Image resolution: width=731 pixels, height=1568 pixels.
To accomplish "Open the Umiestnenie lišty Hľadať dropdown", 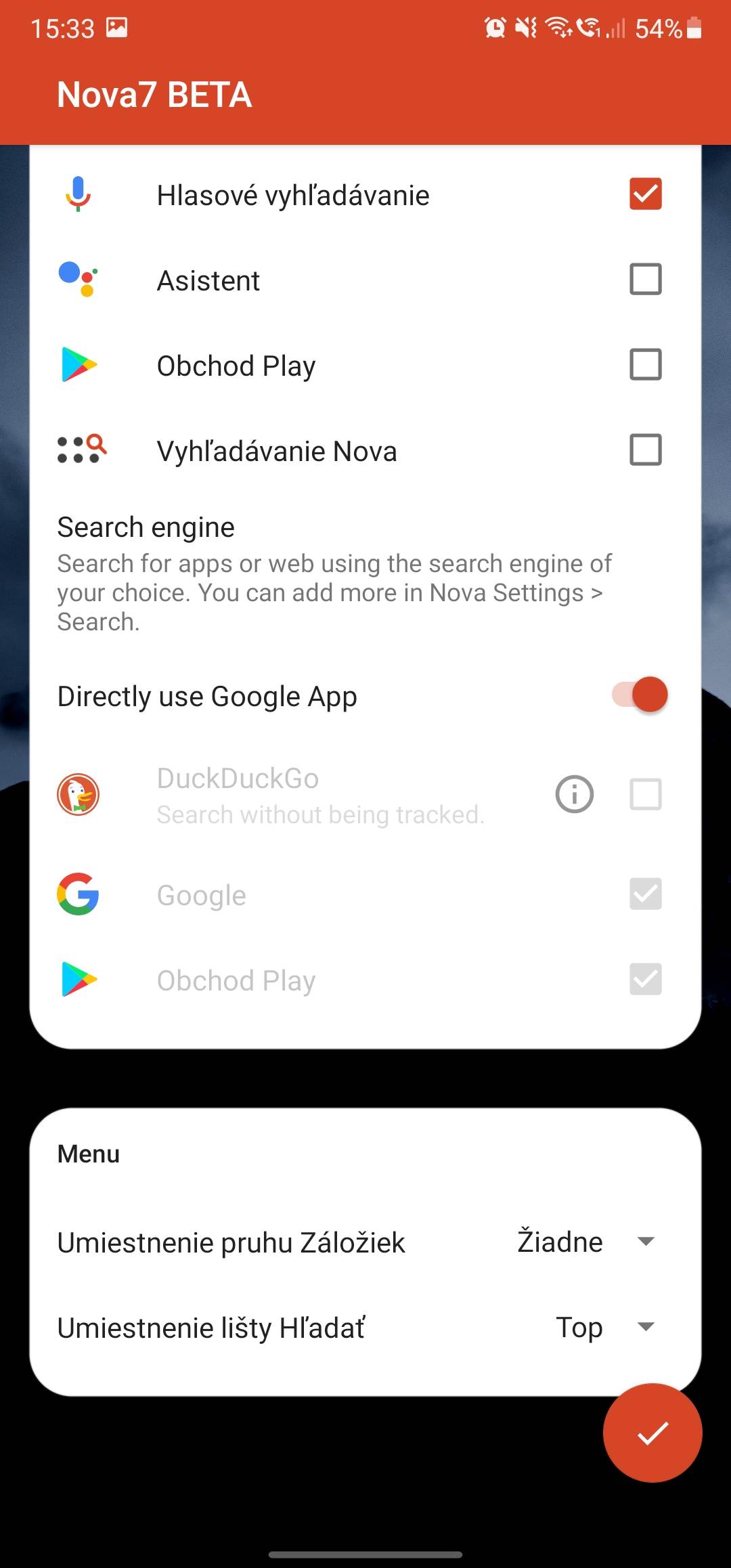I will [604, 1327].
